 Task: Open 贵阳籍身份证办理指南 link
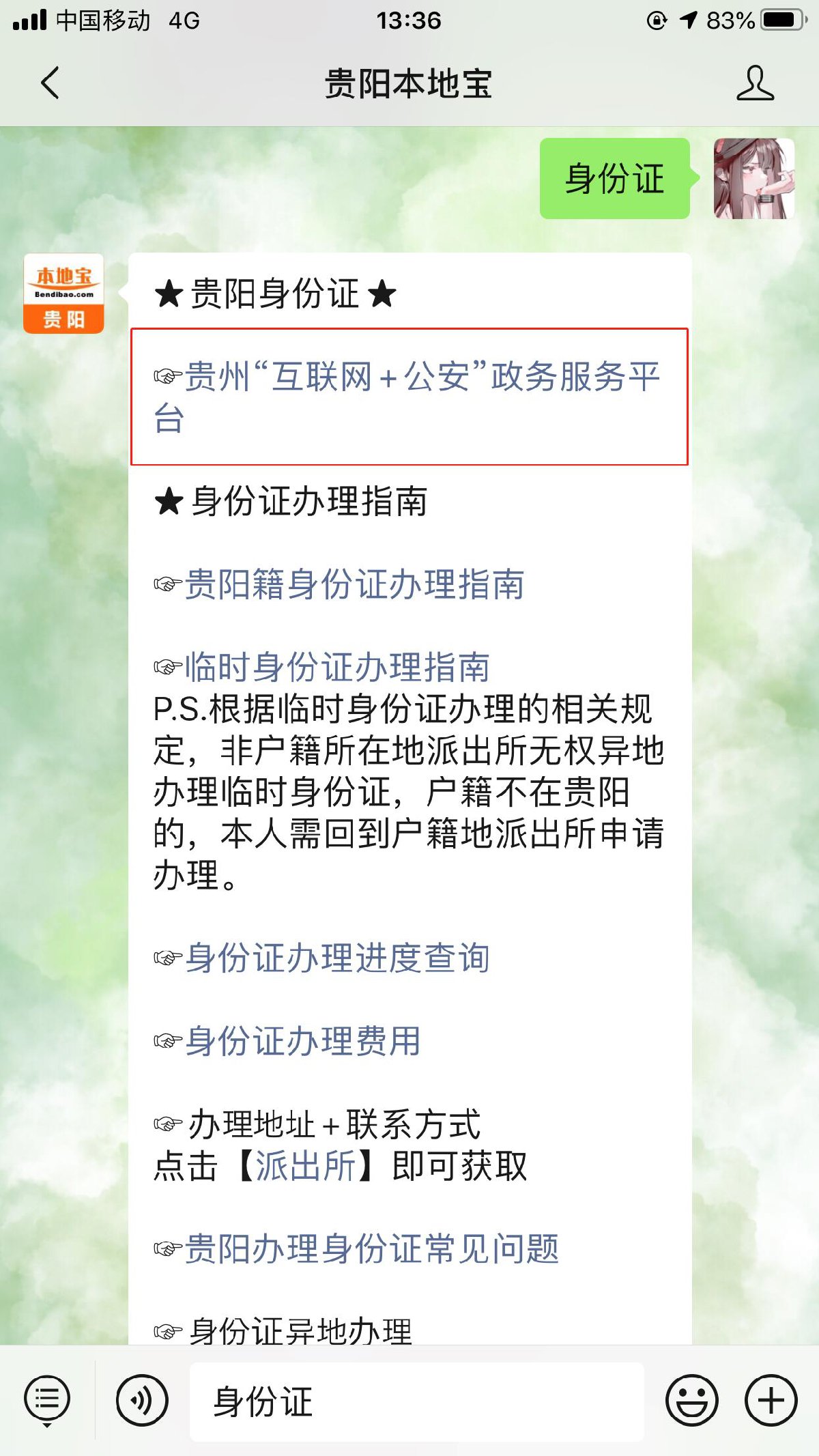(354, 584)
